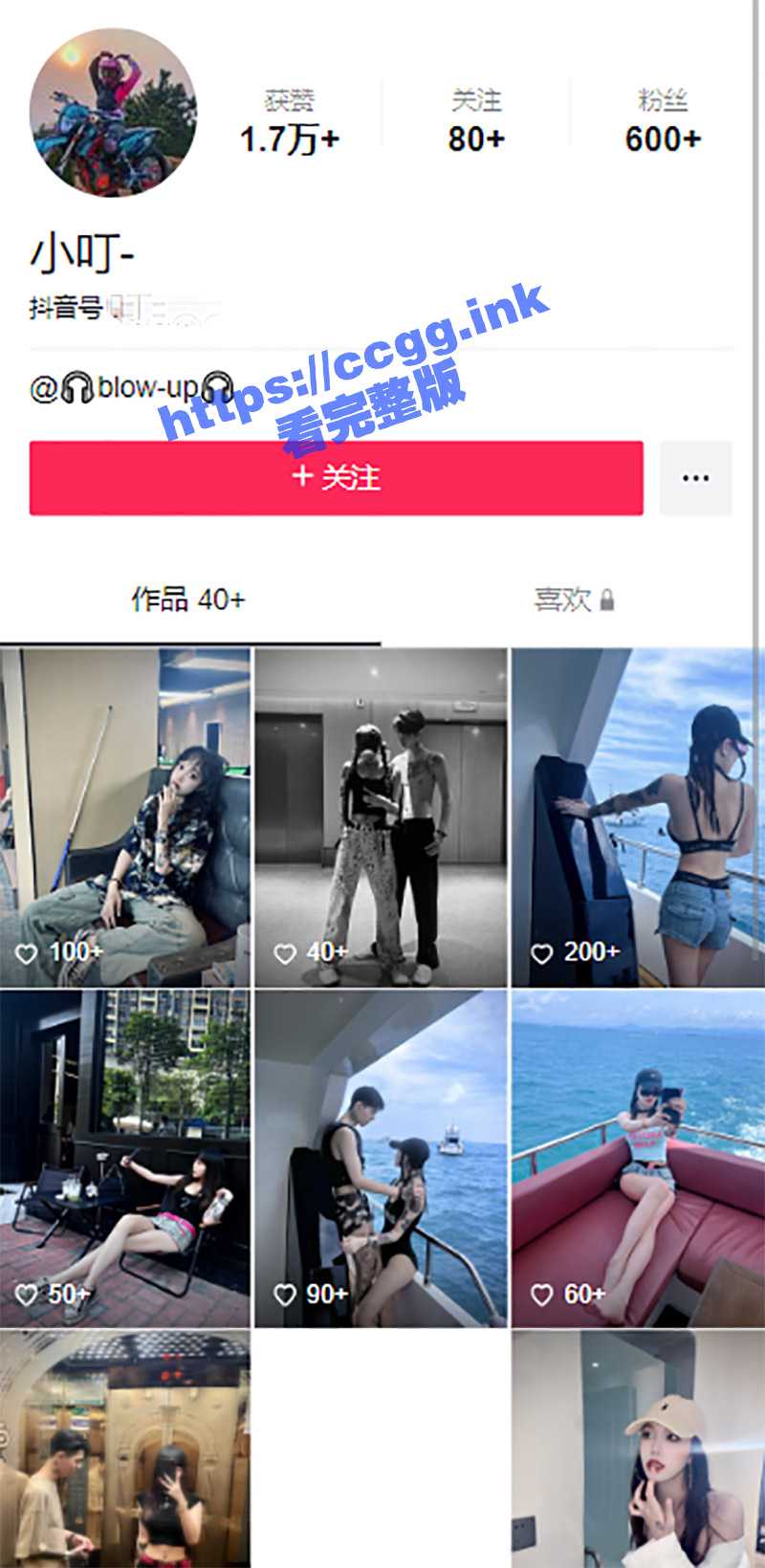Tap the red 关注 follow button
The width and height of the screenshot is (765, 1568).
(336, 477)
